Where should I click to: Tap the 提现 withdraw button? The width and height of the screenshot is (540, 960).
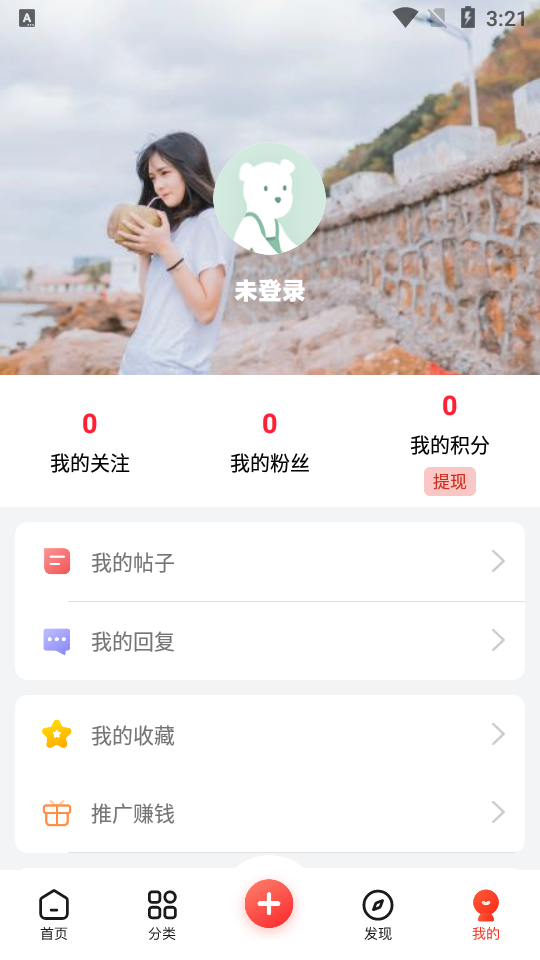point(449,482)
